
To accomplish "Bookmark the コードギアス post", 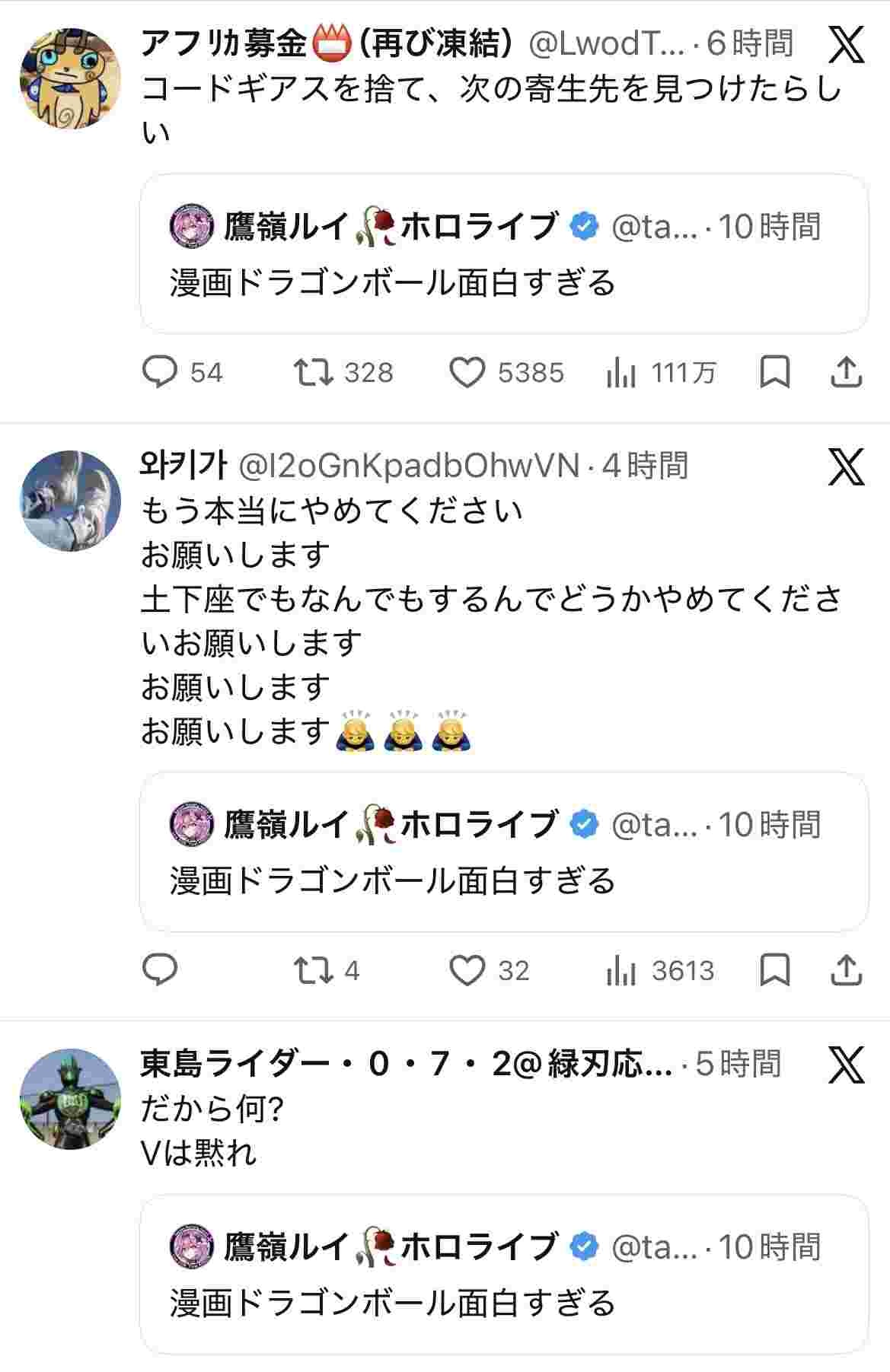I will click(775, 372).
